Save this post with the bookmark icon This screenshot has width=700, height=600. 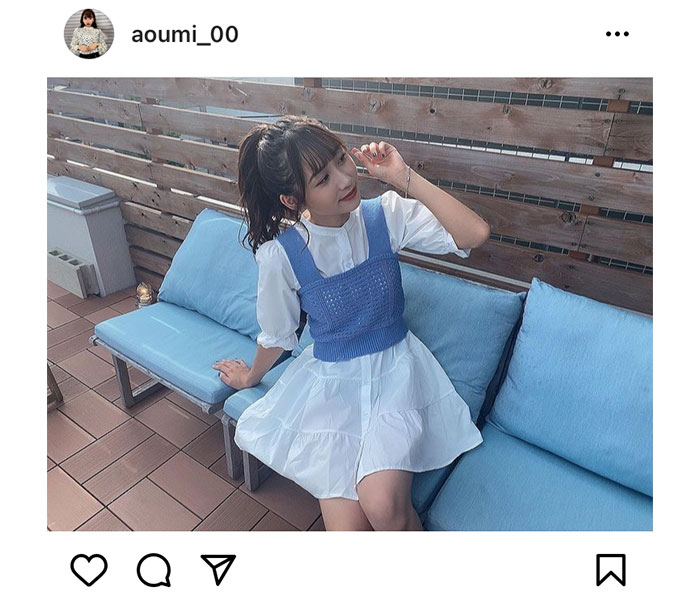click(610, 569)
